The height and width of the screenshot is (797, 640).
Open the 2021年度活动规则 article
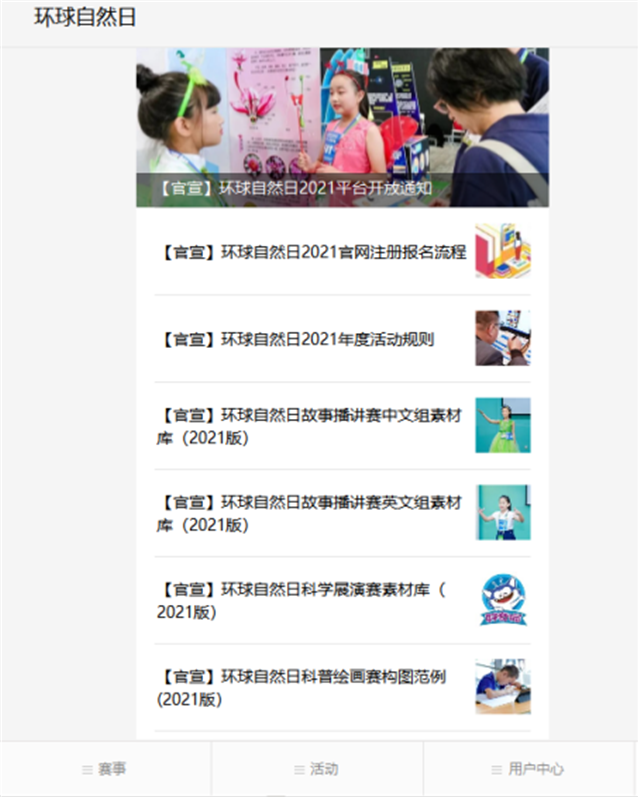pyautogui.click(x=298, y=339)
